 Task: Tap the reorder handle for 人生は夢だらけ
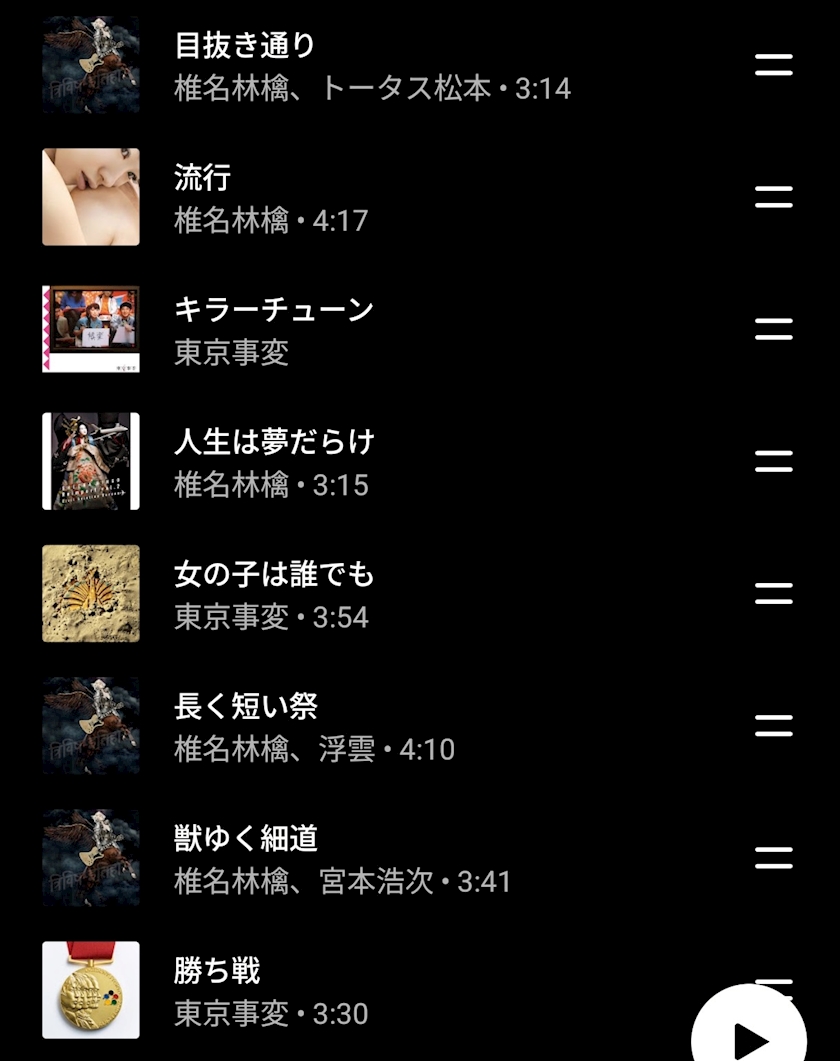tap(773, 462)
